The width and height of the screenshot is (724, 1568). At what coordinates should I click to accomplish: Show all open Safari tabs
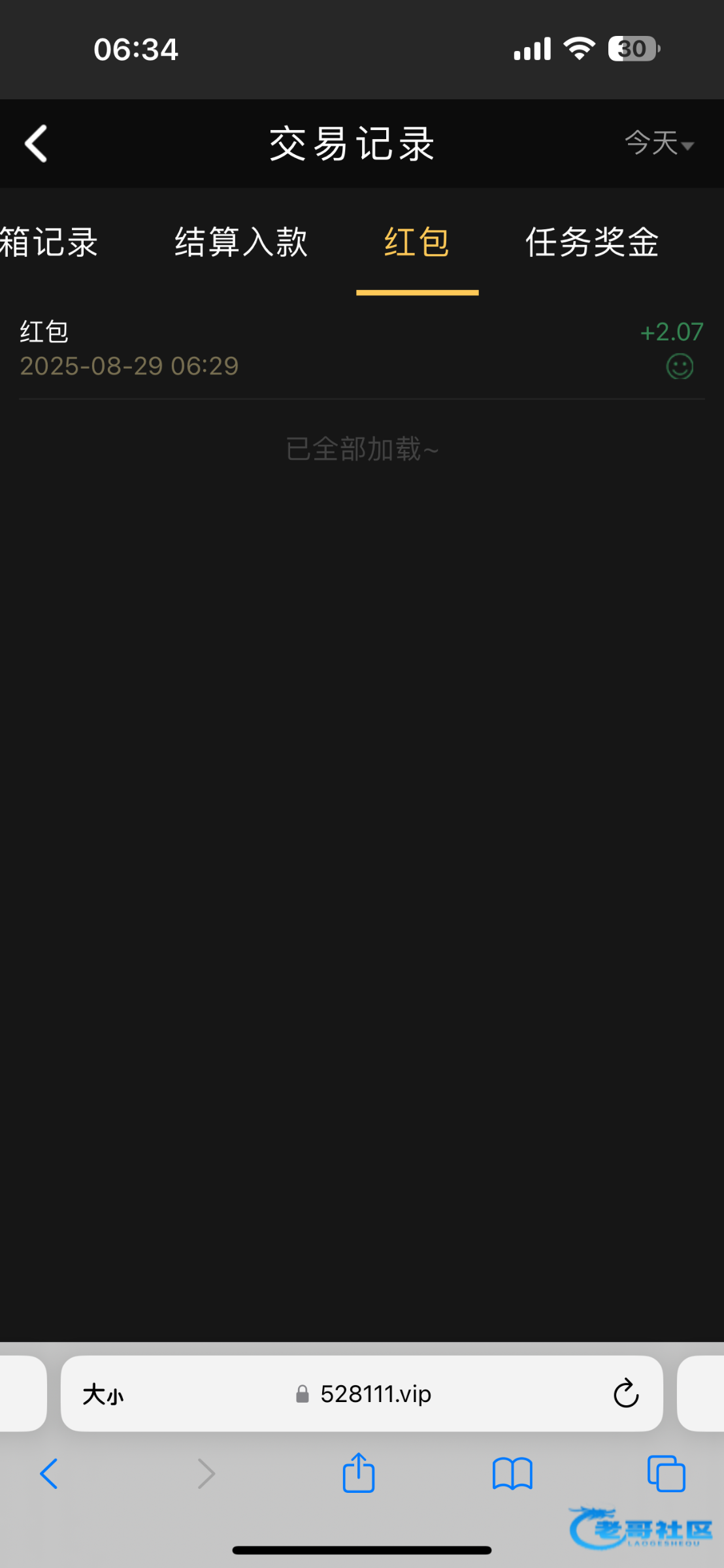tap(666, 1474)
